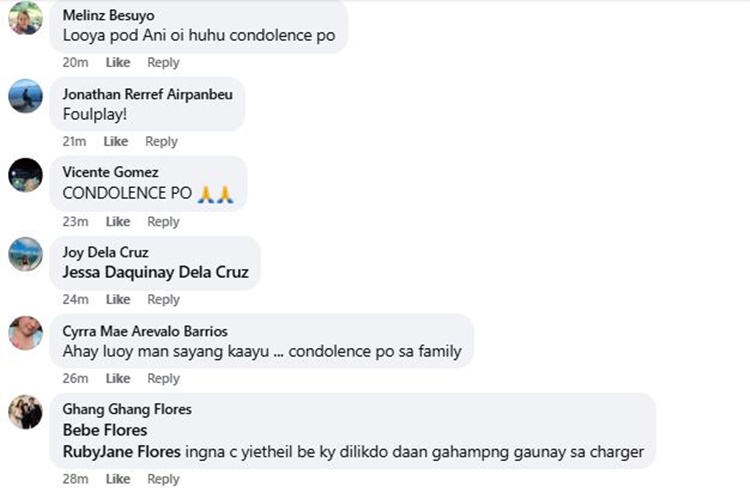
Task: Reply to Melinz Besuyo's comment
Action: tap(163, 63)
